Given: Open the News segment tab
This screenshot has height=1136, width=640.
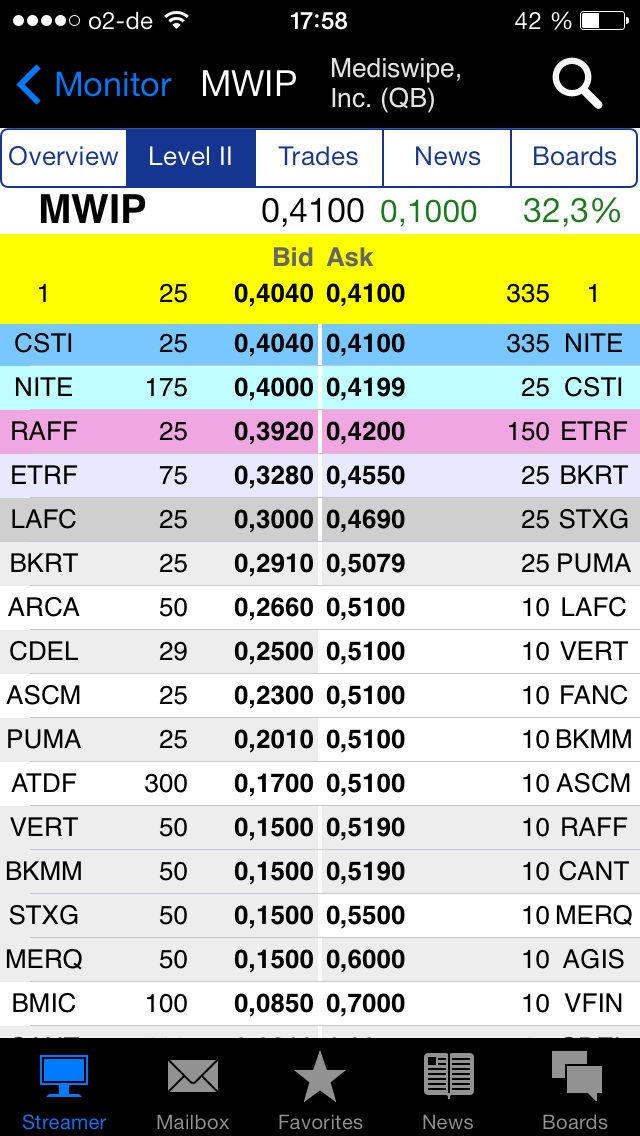Looking at the screenshot, I should pos(447,157).
